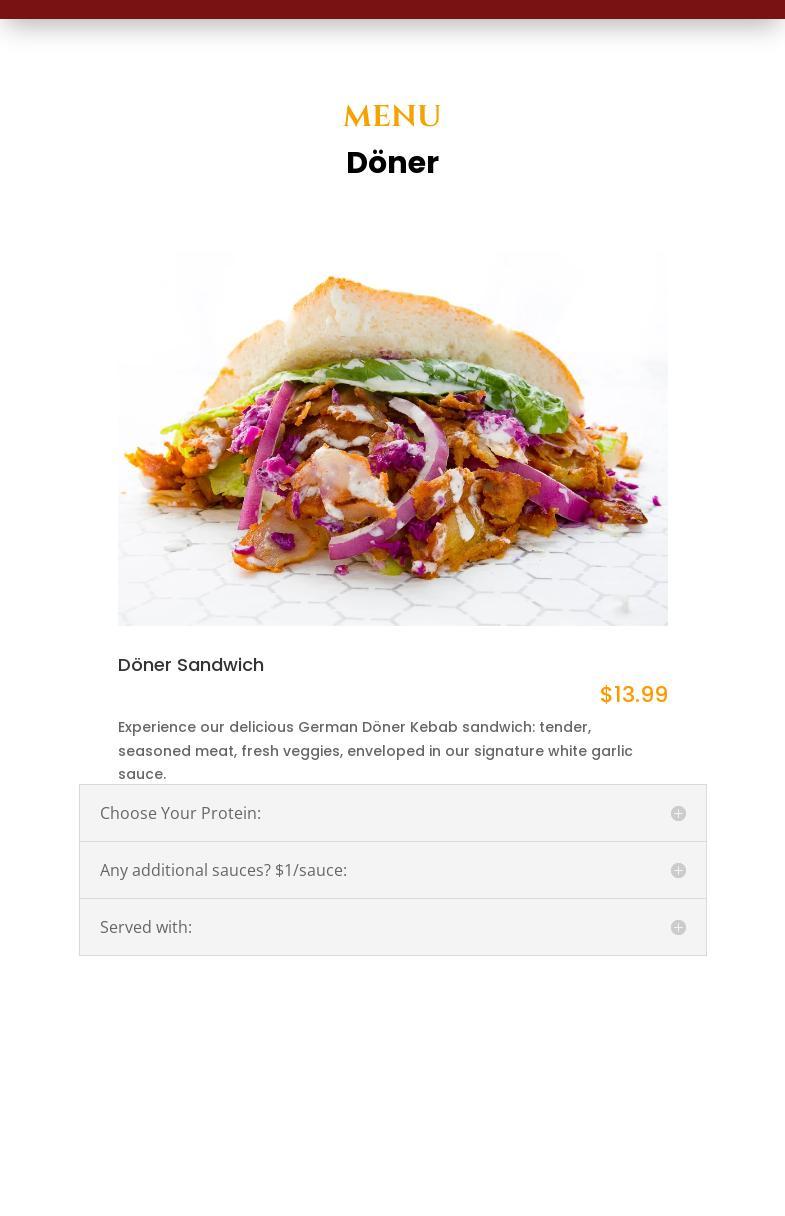
Task: Expand the additional sauces options
Action: (392, 870)
